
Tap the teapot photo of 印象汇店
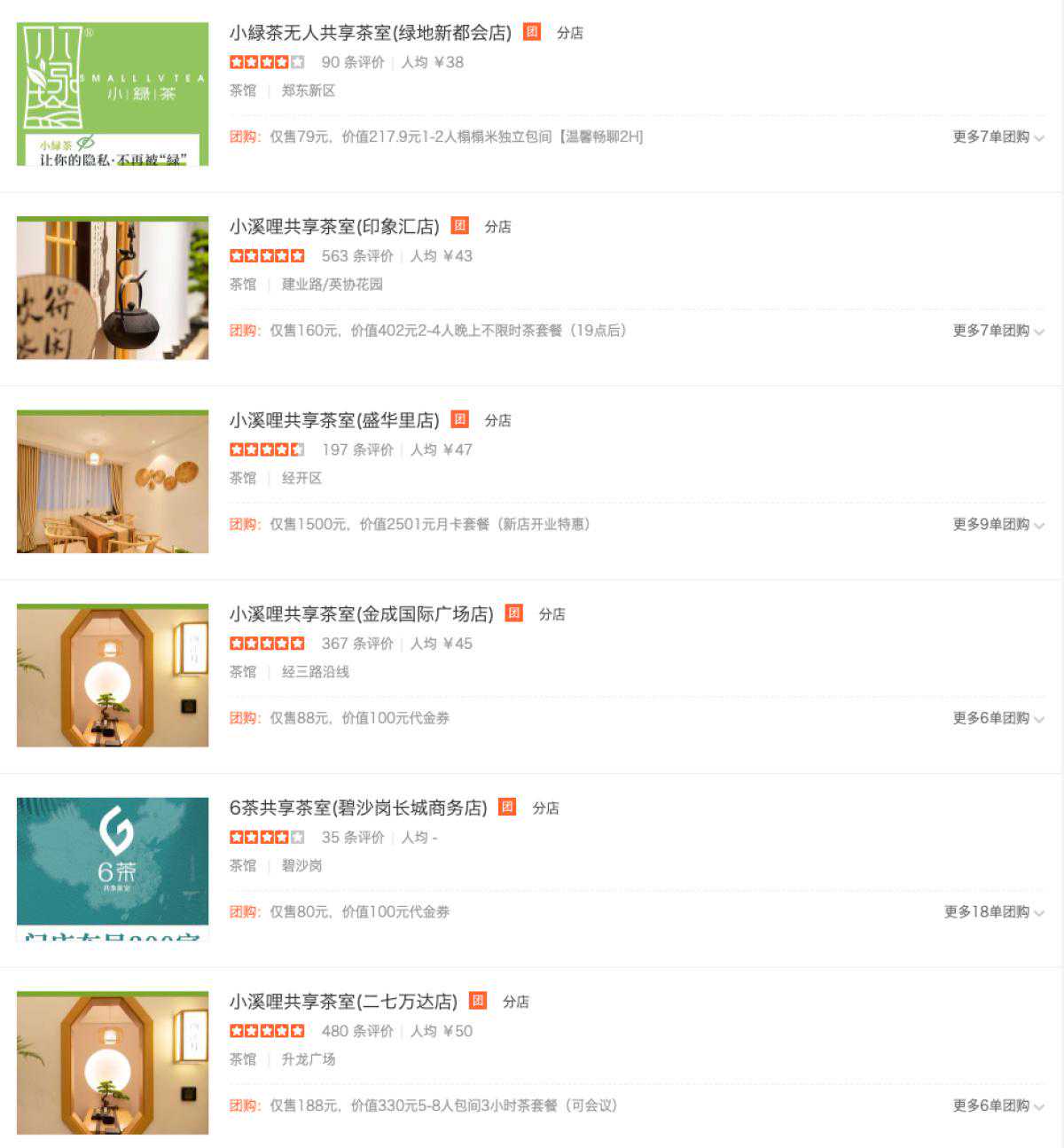(113, 288)
